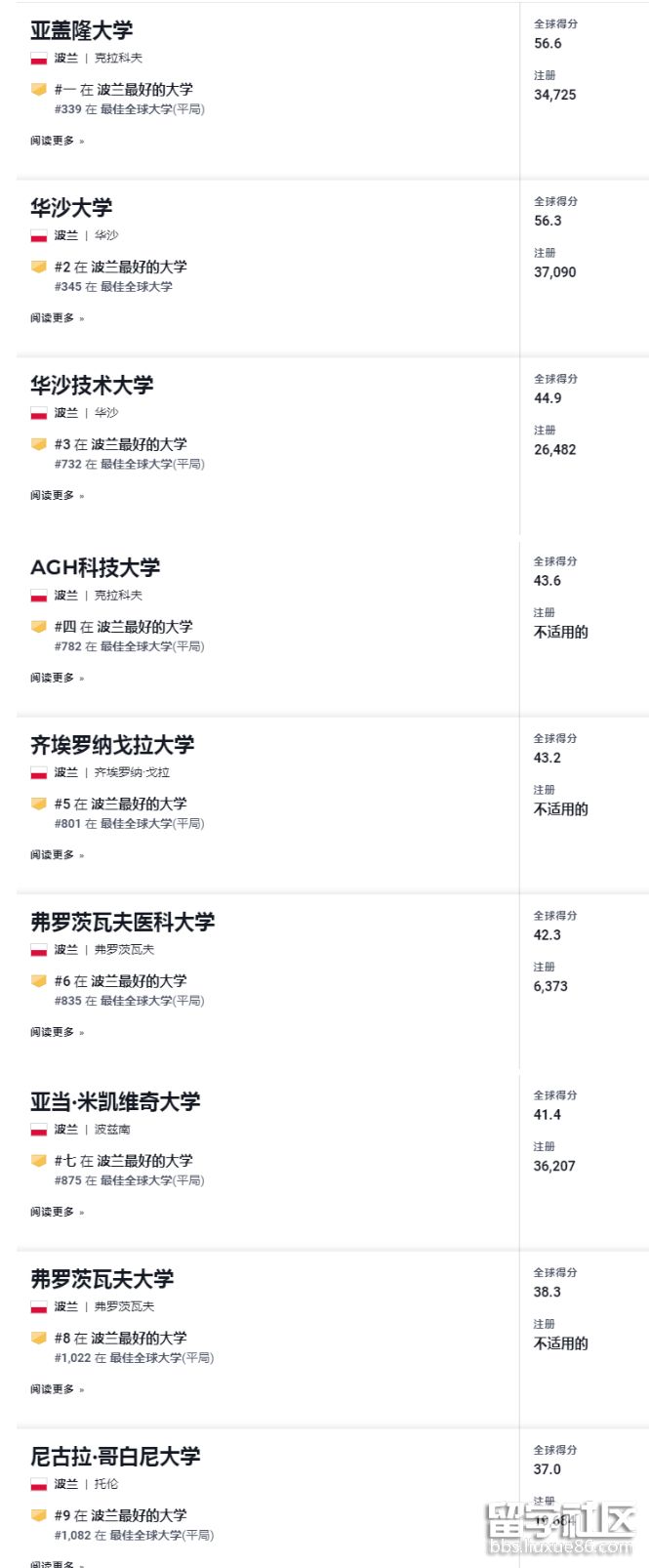
Task: Open the 华沙大学 title link
Action: (x=71, y=208)
